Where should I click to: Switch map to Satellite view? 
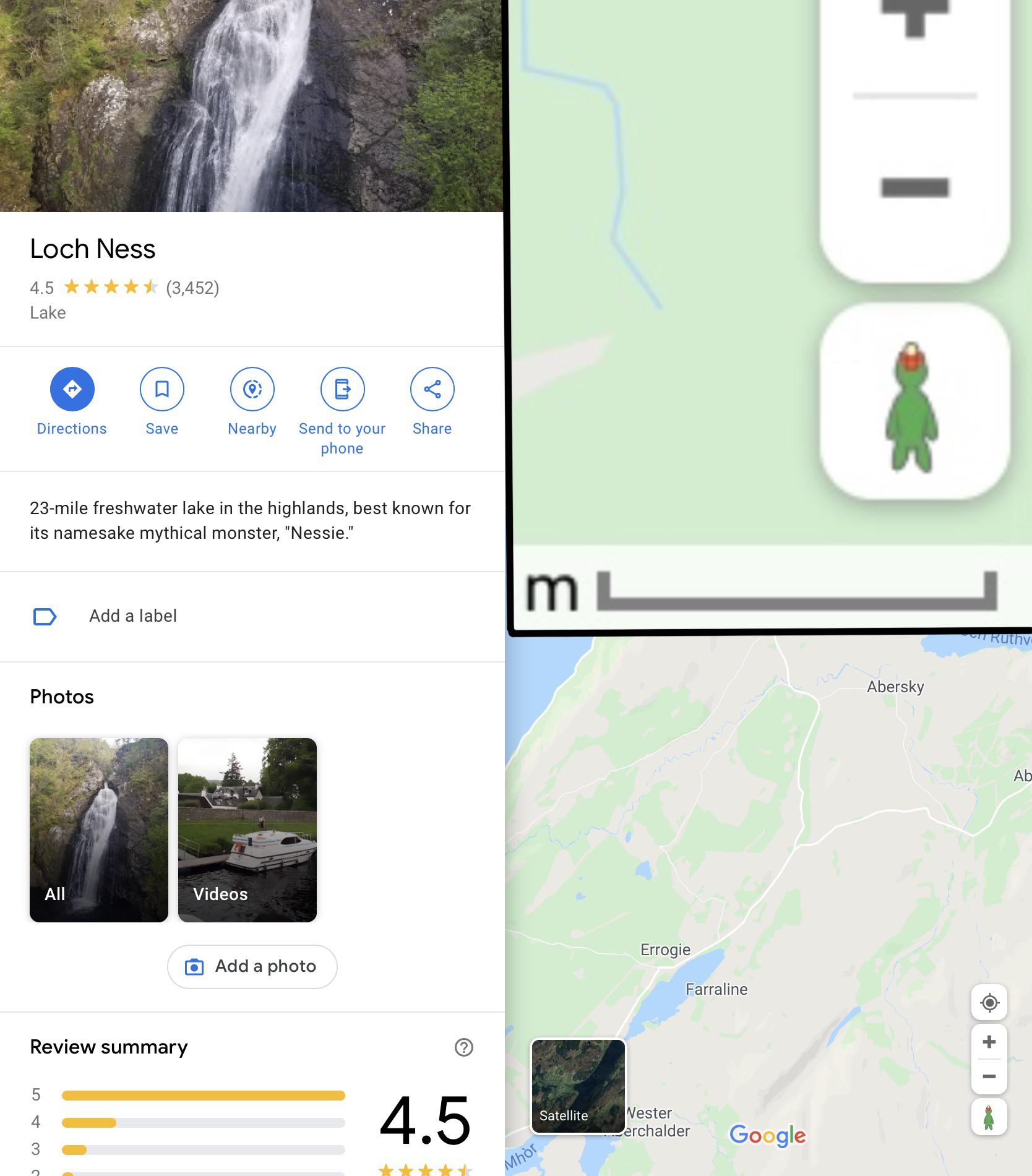577,1085
